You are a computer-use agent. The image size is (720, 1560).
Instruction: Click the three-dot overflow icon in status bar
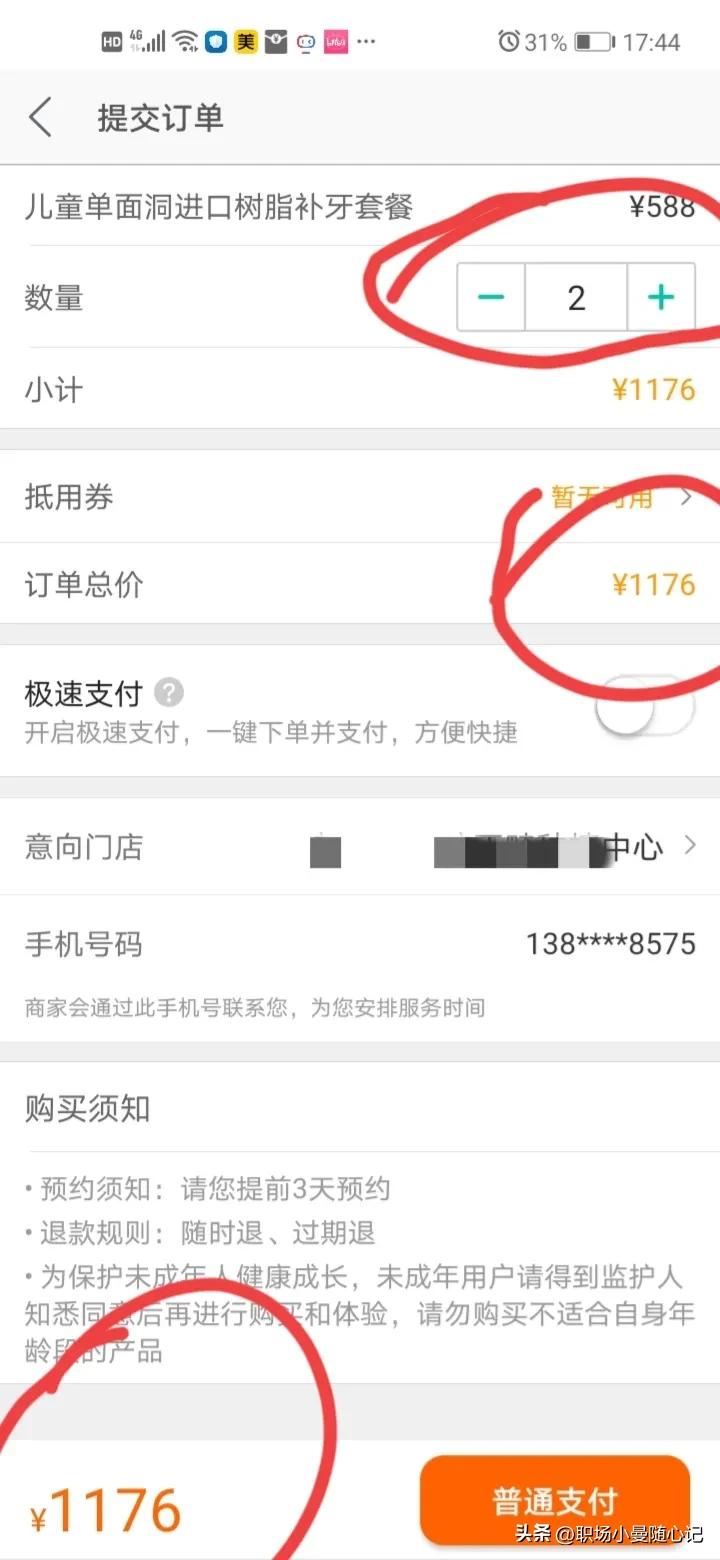tap(366, 41)
